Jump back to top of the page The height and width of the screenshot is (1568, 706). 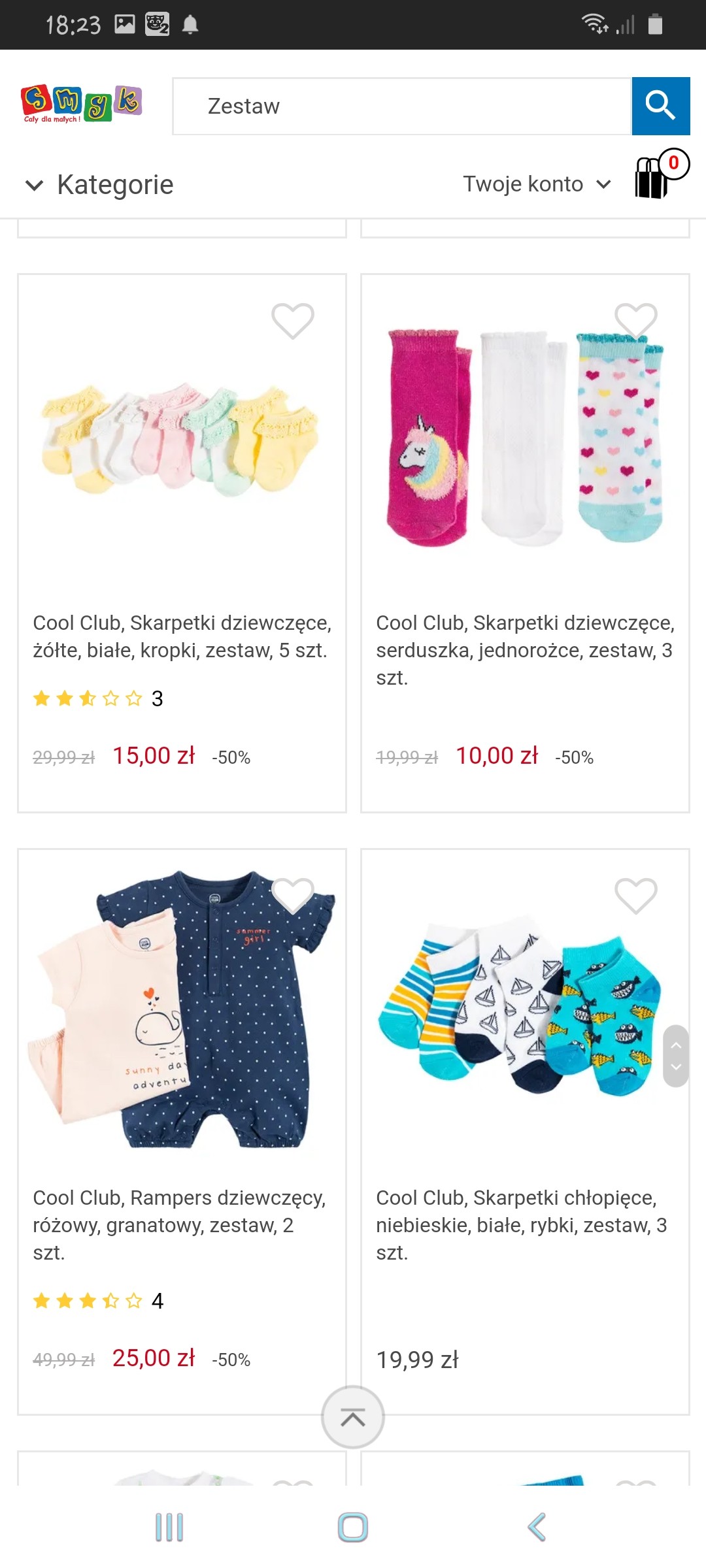[353, 1417]
